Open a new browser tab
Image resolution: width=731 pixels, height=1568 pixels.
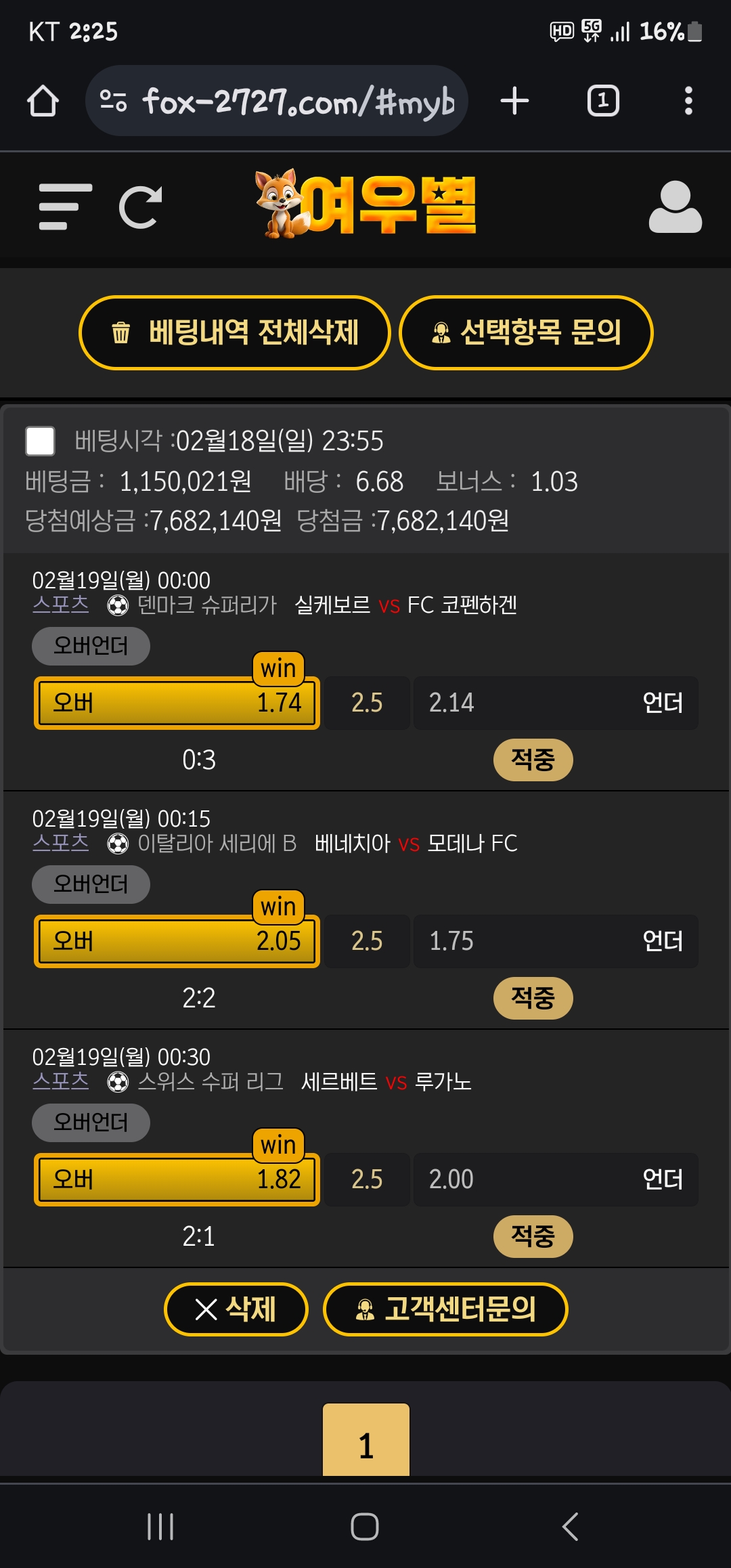514,102
